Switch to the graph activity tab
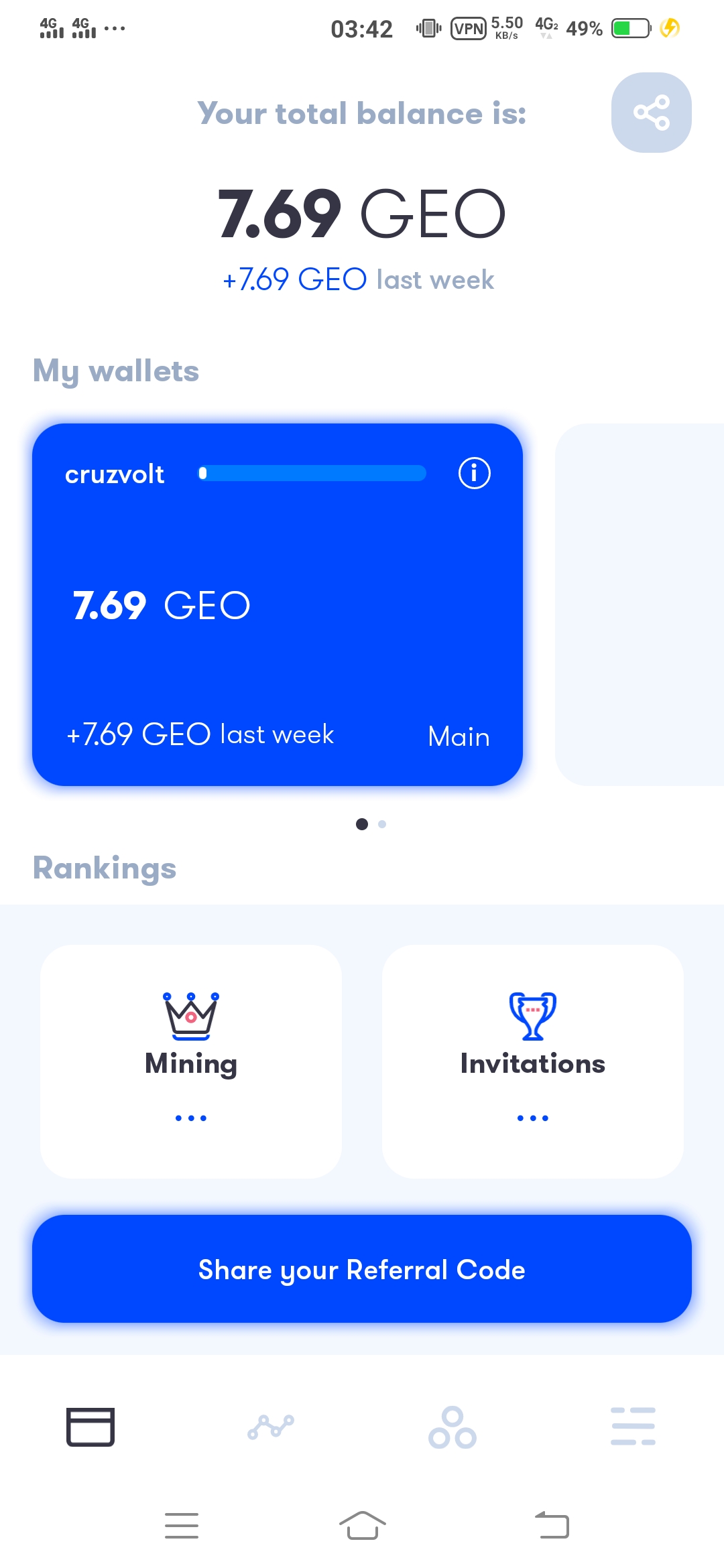724x1568 pixels. [271, 1427]
